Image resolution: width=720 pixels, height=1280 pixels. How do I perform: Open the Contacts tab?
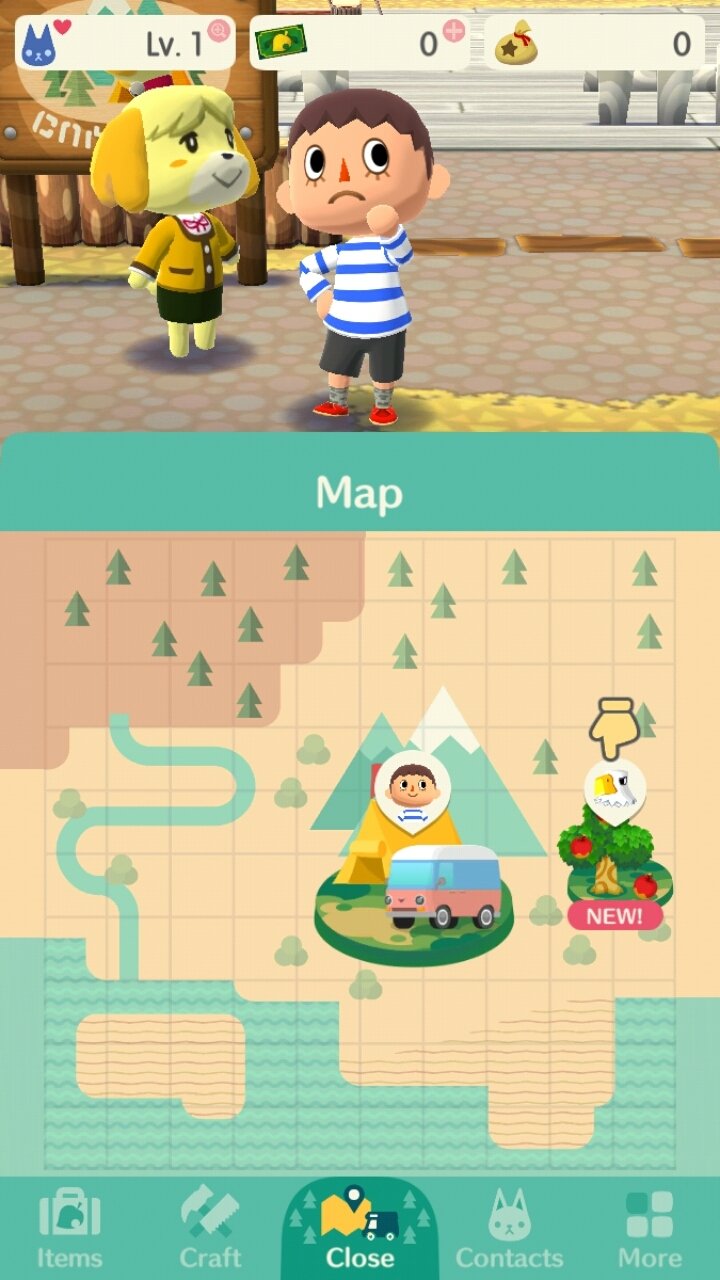[509, 1227]
